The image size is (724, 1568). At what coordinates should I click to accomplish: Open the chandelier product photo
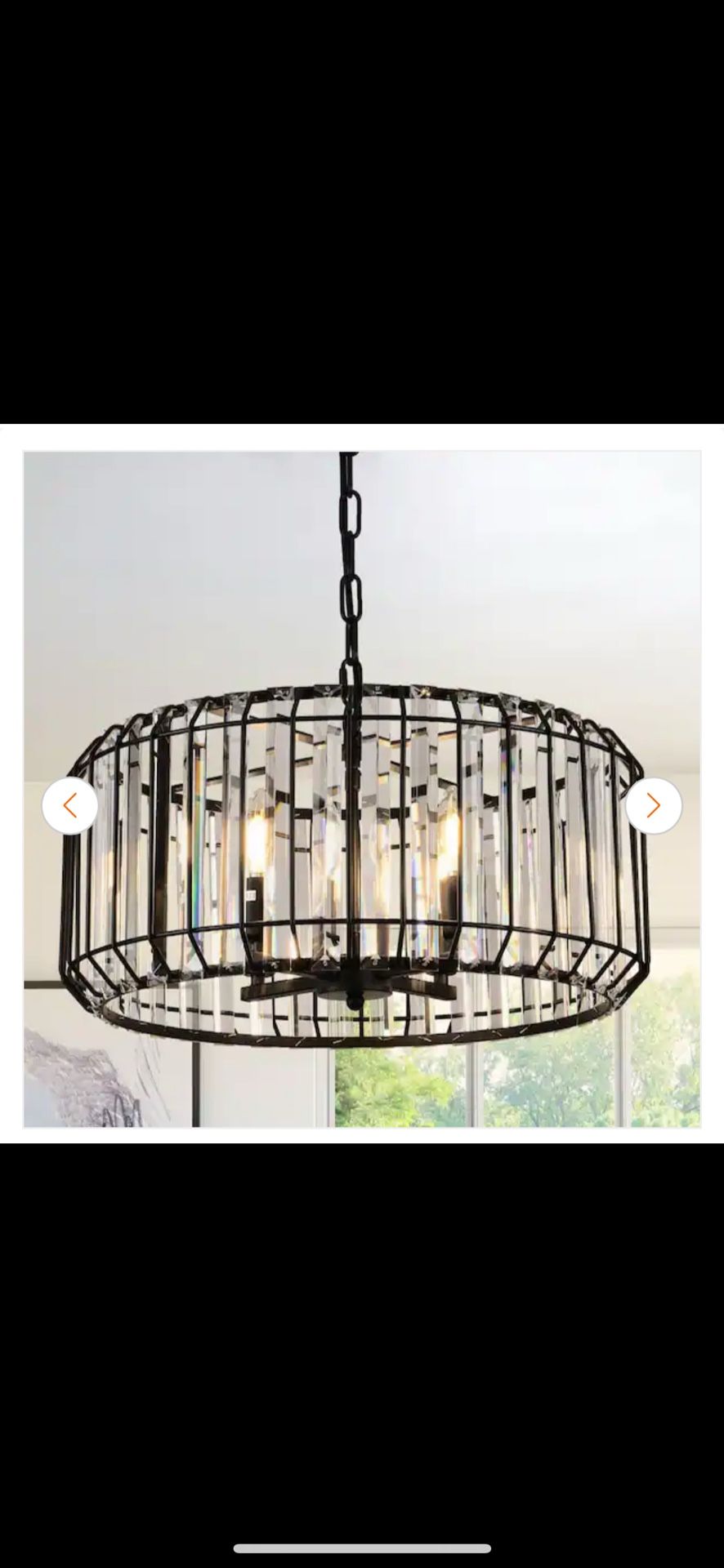[362, 789]
